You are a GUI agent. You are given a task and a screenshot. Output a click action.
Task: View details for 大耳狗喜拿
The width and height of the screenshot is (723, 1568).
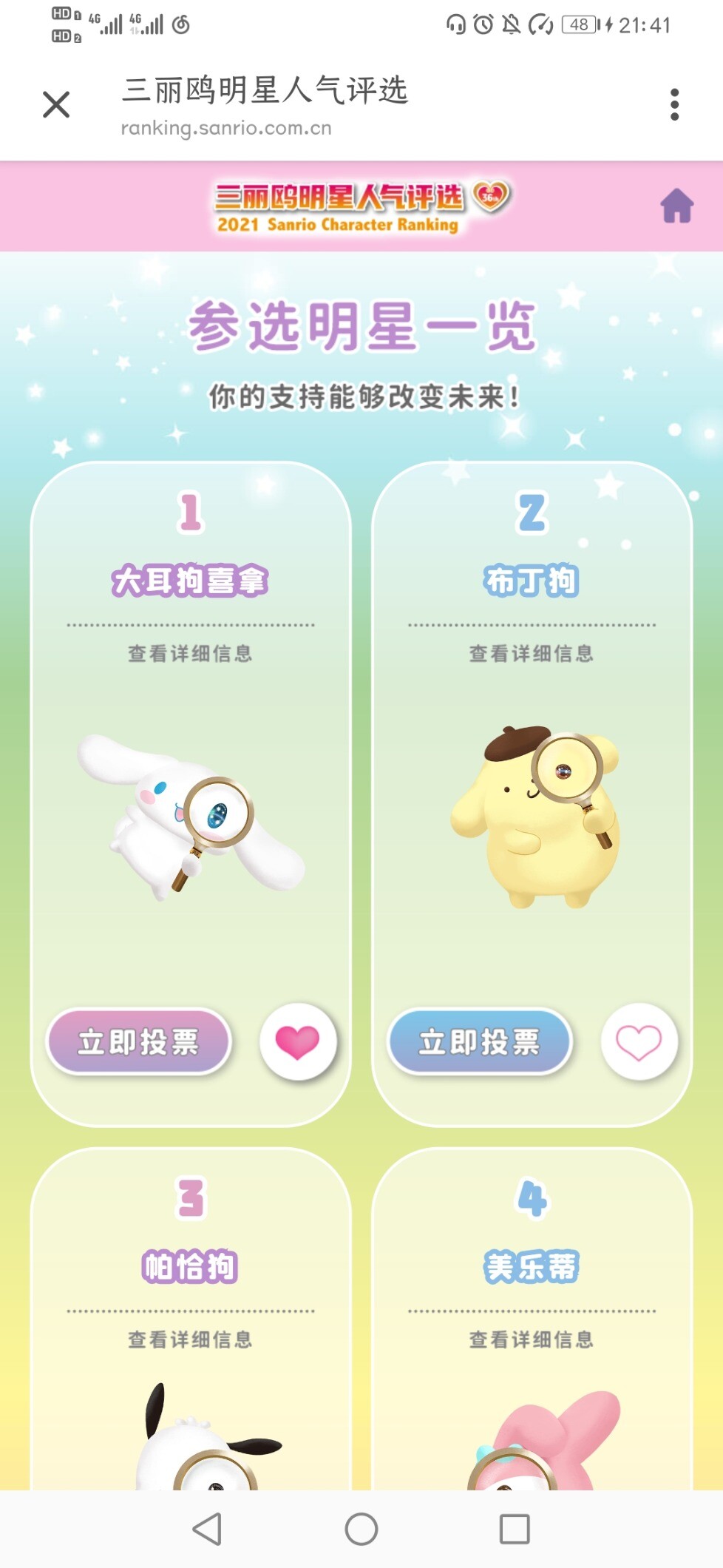click(x=190, y=653)
